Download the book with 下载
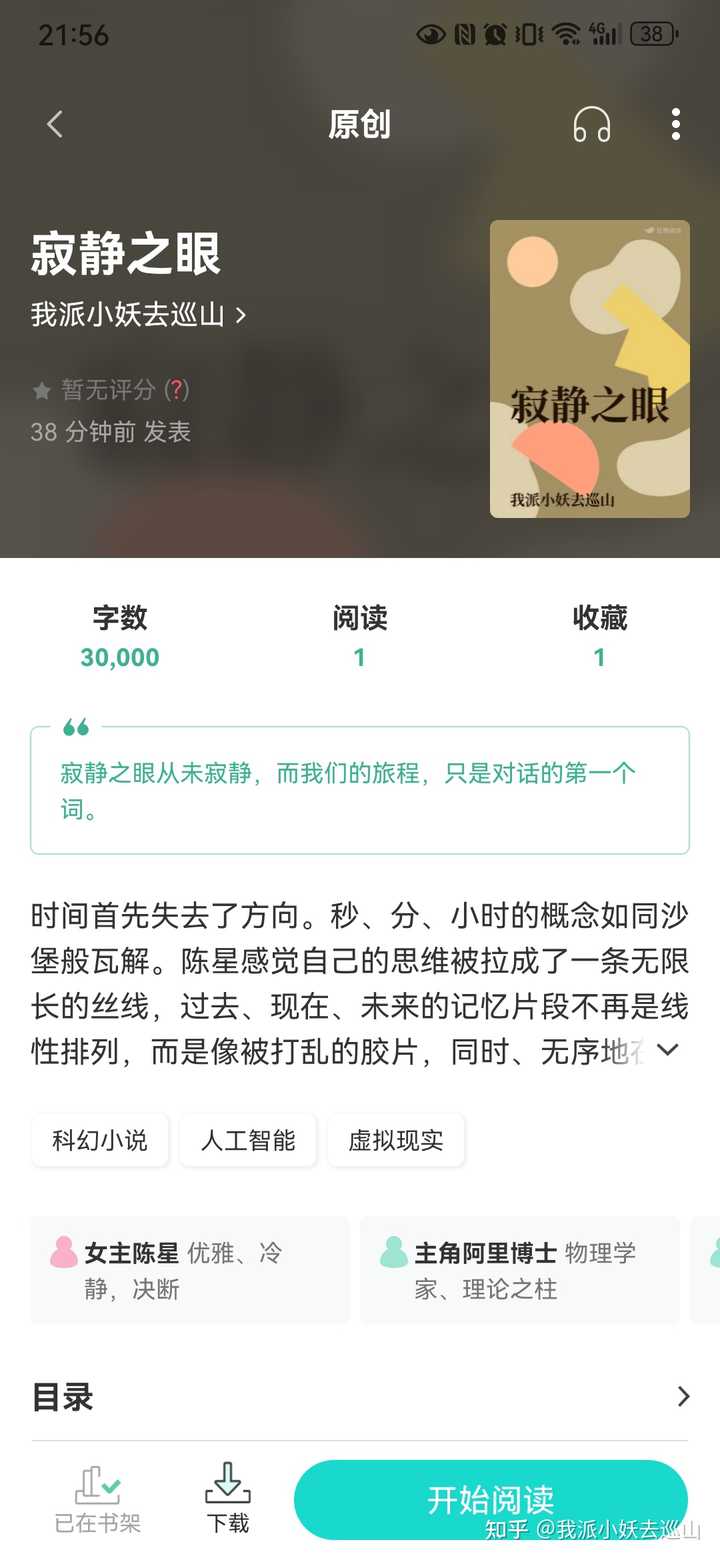 (228, 1498)
